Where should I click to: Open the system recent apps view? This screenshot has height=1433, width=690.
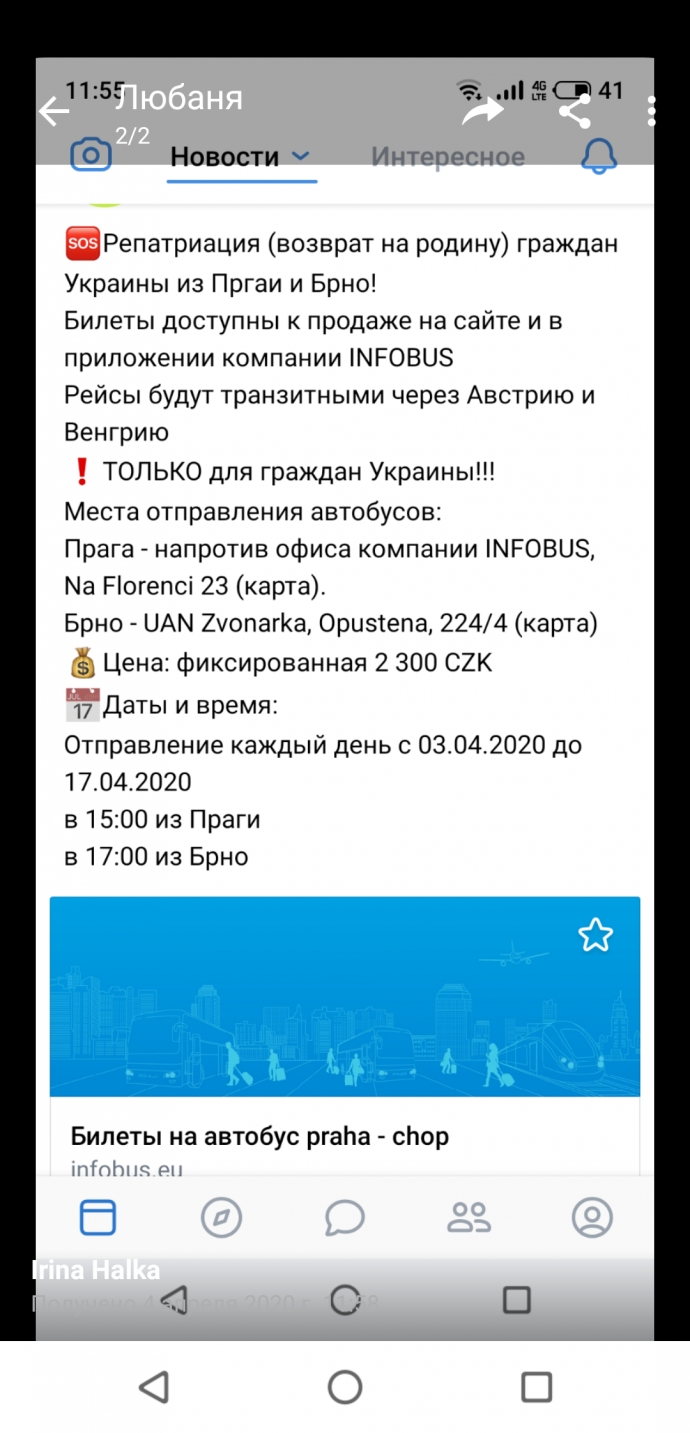pyautogui.click(x=537, y=1387)
